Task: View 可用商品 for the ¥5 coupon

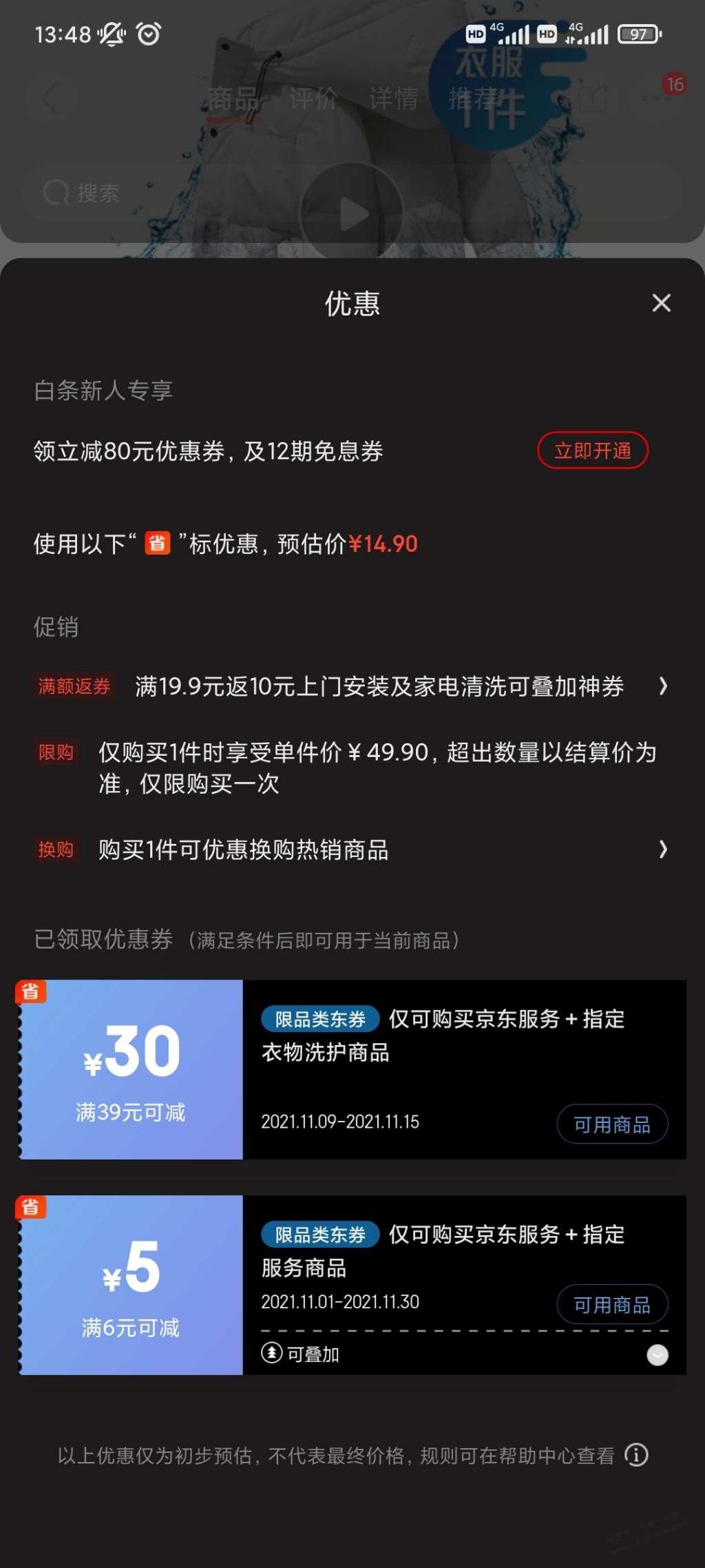Action: pos(611,1304)
